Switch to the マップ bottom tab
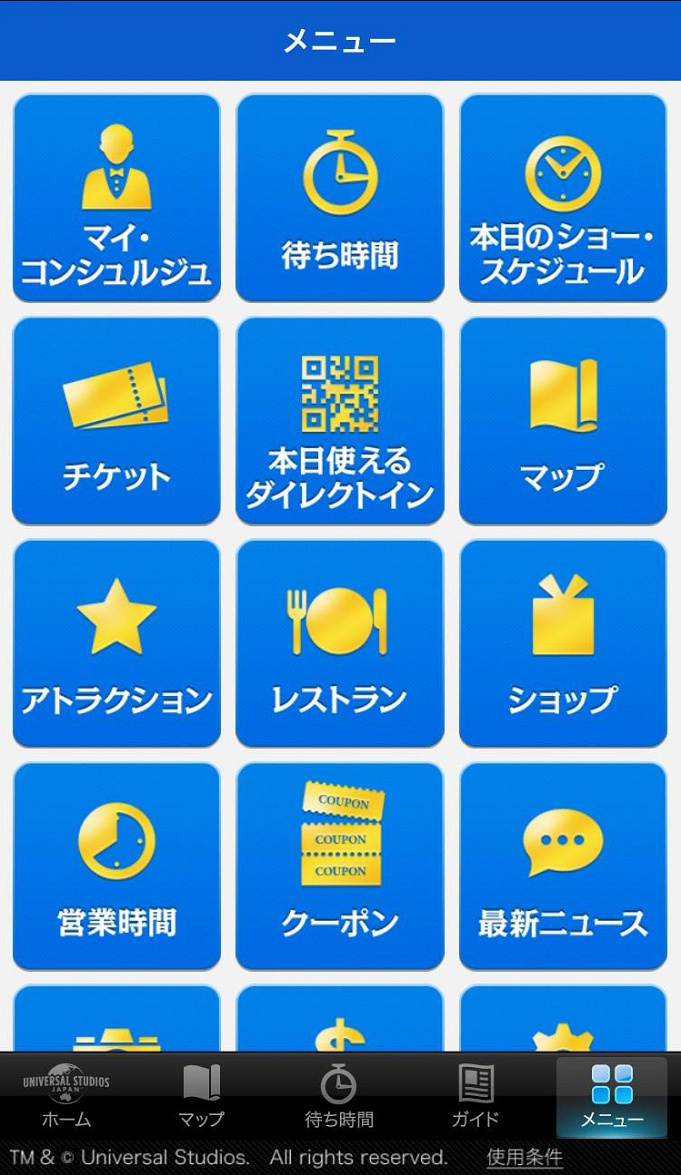 (201, 1096)
